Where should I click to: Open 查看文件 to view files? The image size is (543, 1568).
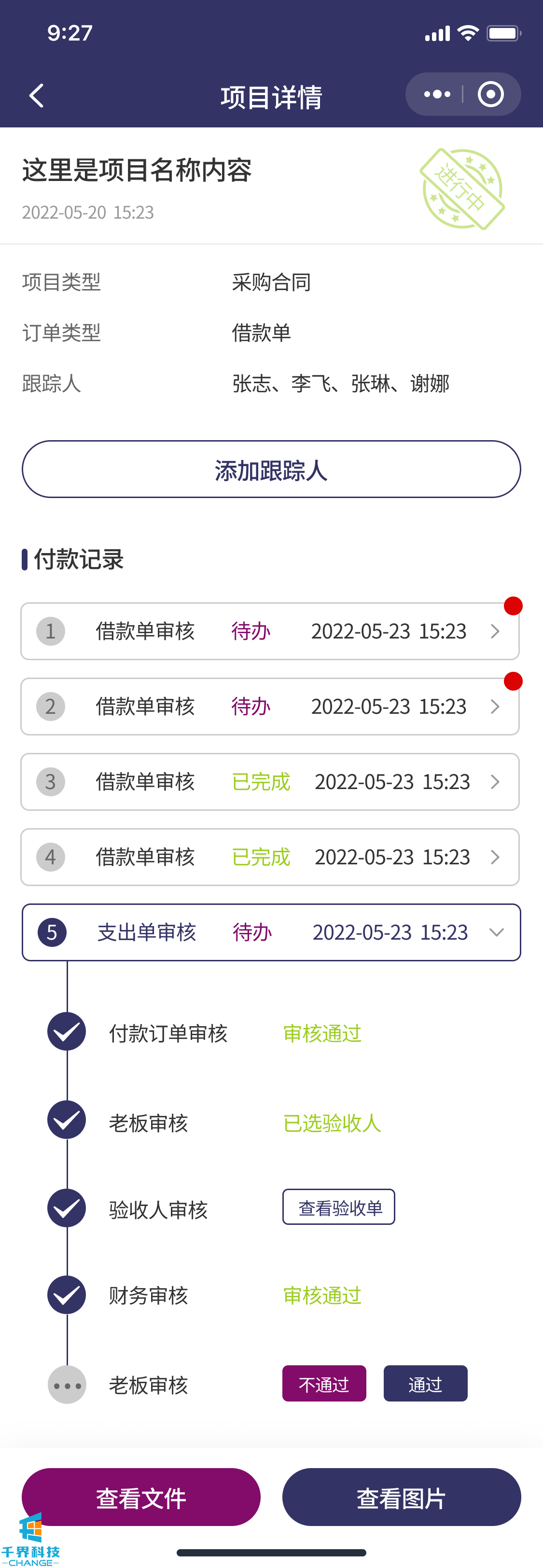[x=141, y=1497]
